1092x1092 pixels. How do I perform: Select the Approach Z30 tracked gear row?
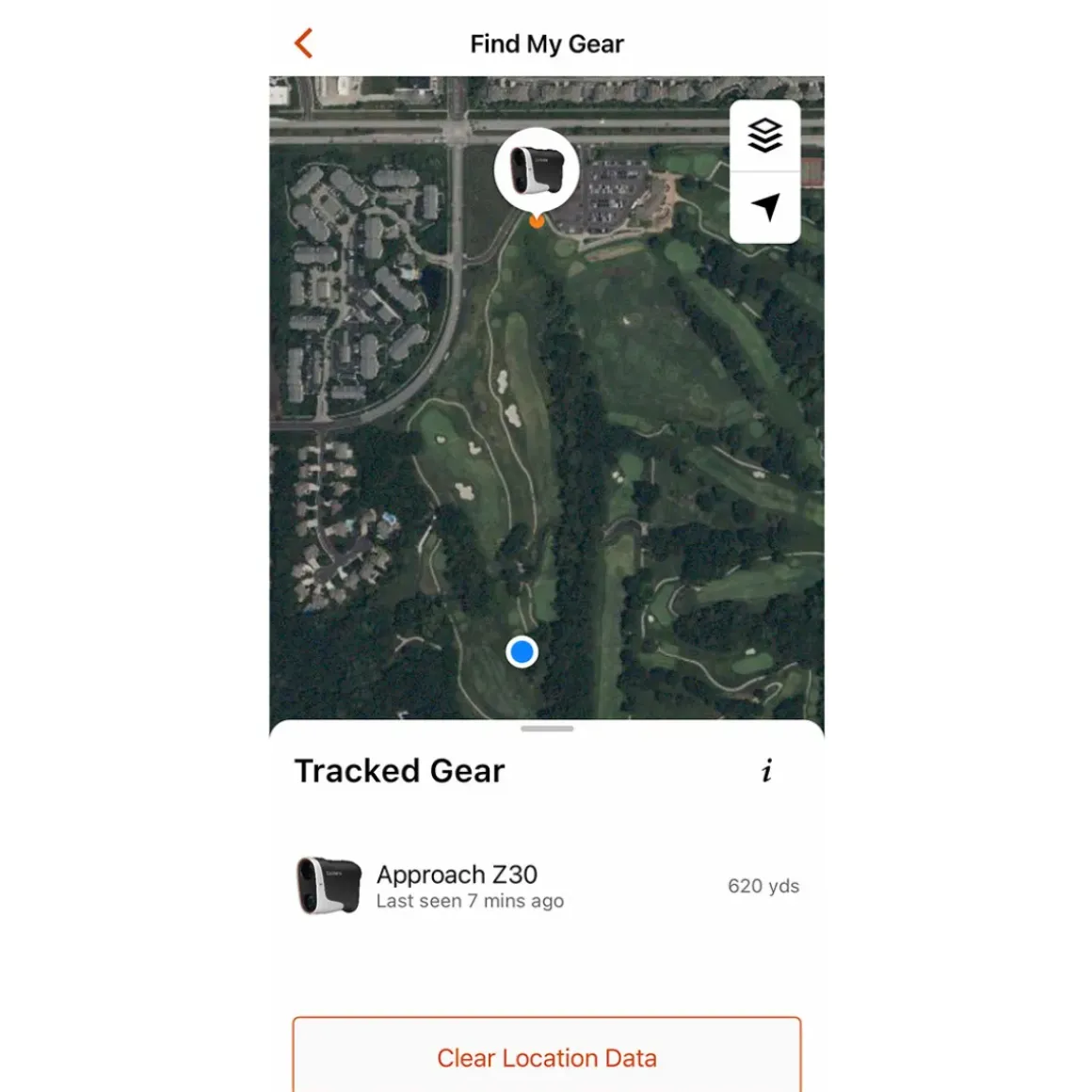546,886
